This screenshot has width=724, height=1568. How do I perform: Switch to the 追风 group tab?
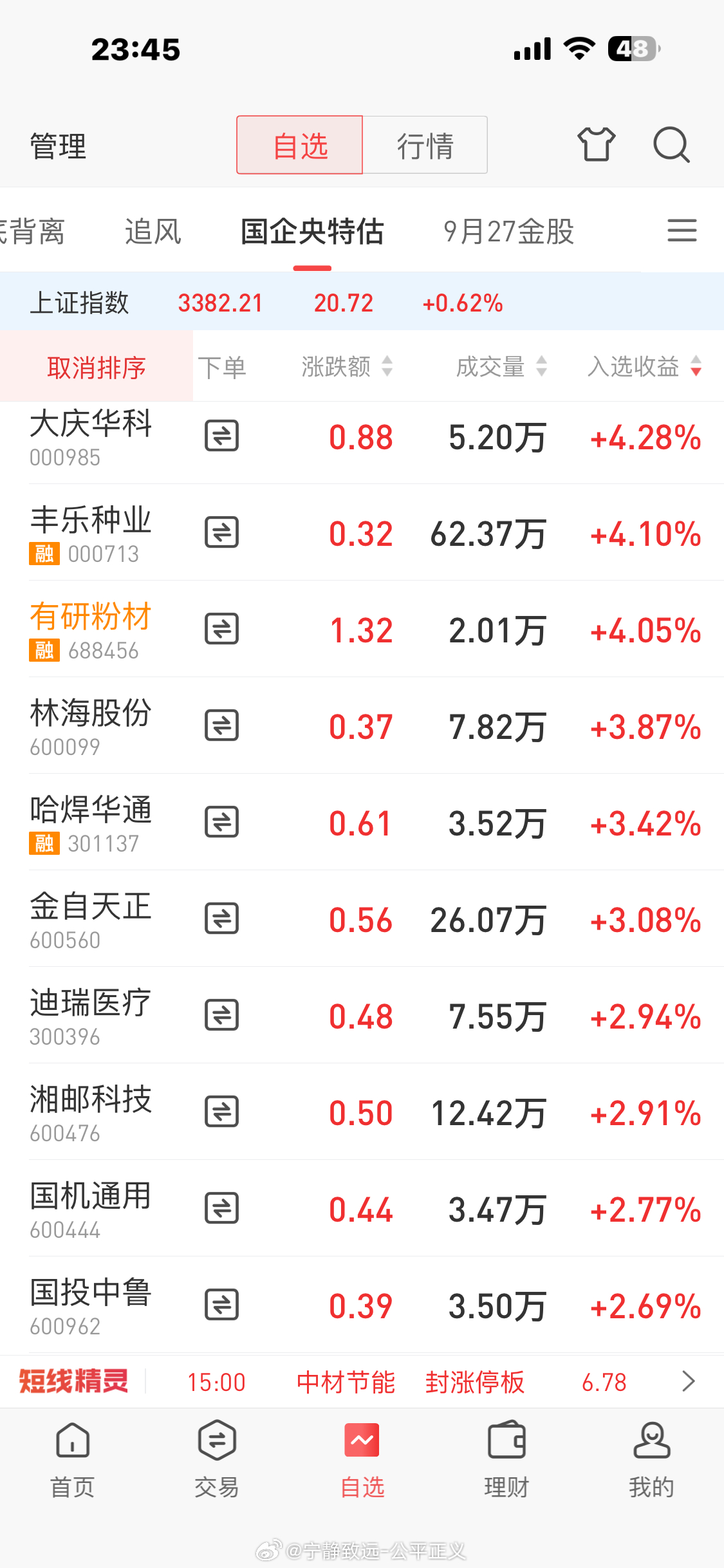pyautogui.click(x=153, y=232)
